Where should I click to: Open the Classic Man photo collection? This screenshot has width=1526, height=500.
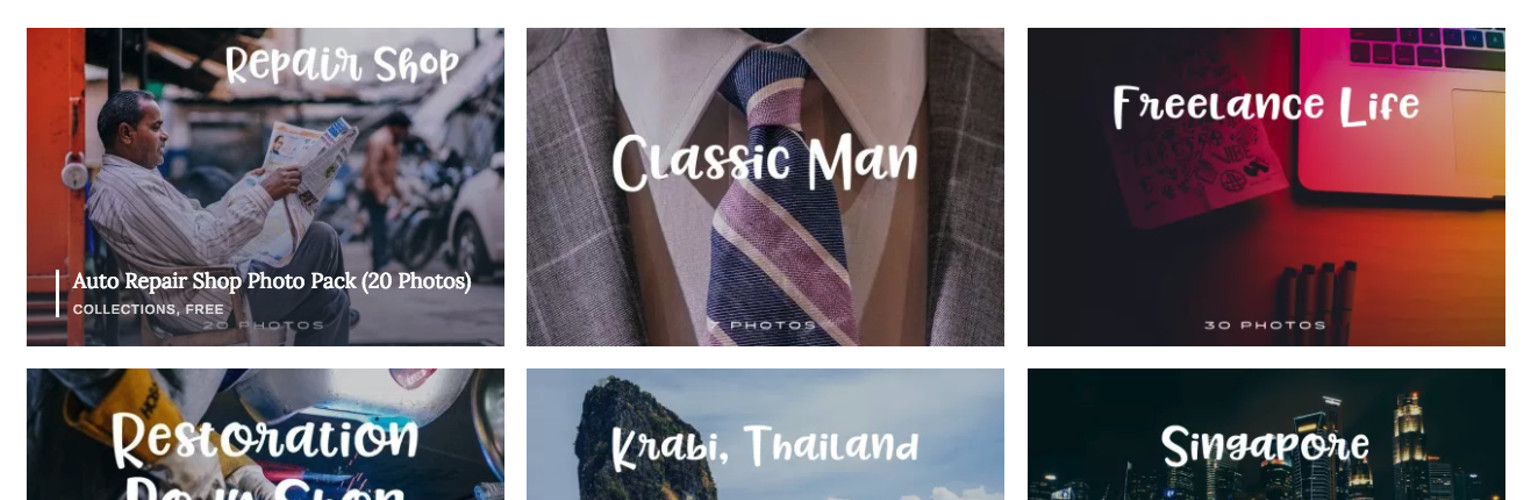(765, 187)
